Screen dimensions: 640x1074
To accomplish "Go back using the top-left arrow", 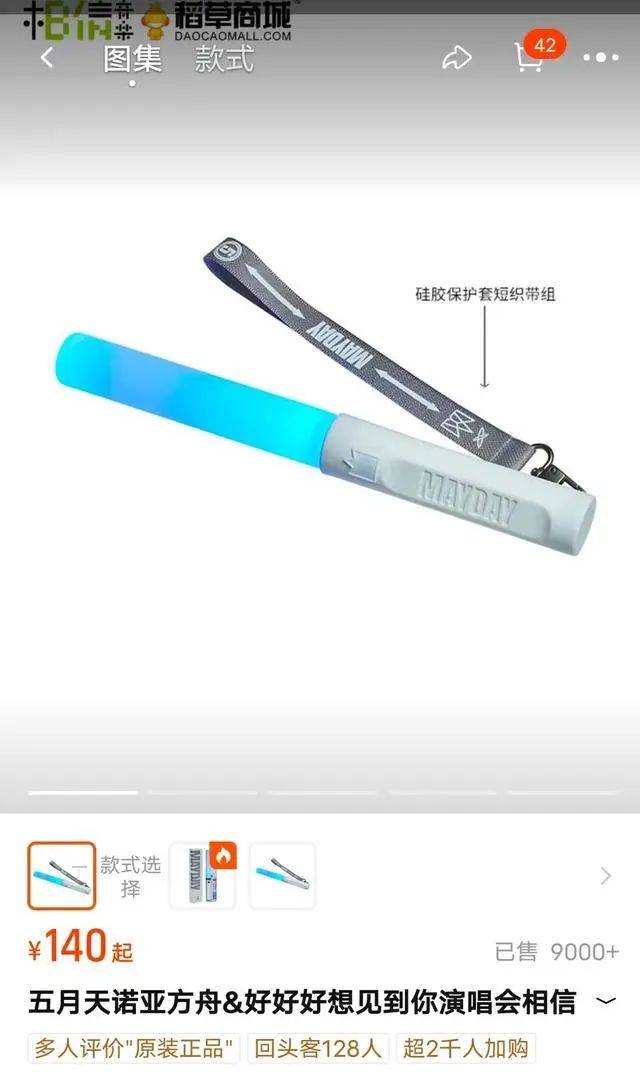I will (46, 58).
